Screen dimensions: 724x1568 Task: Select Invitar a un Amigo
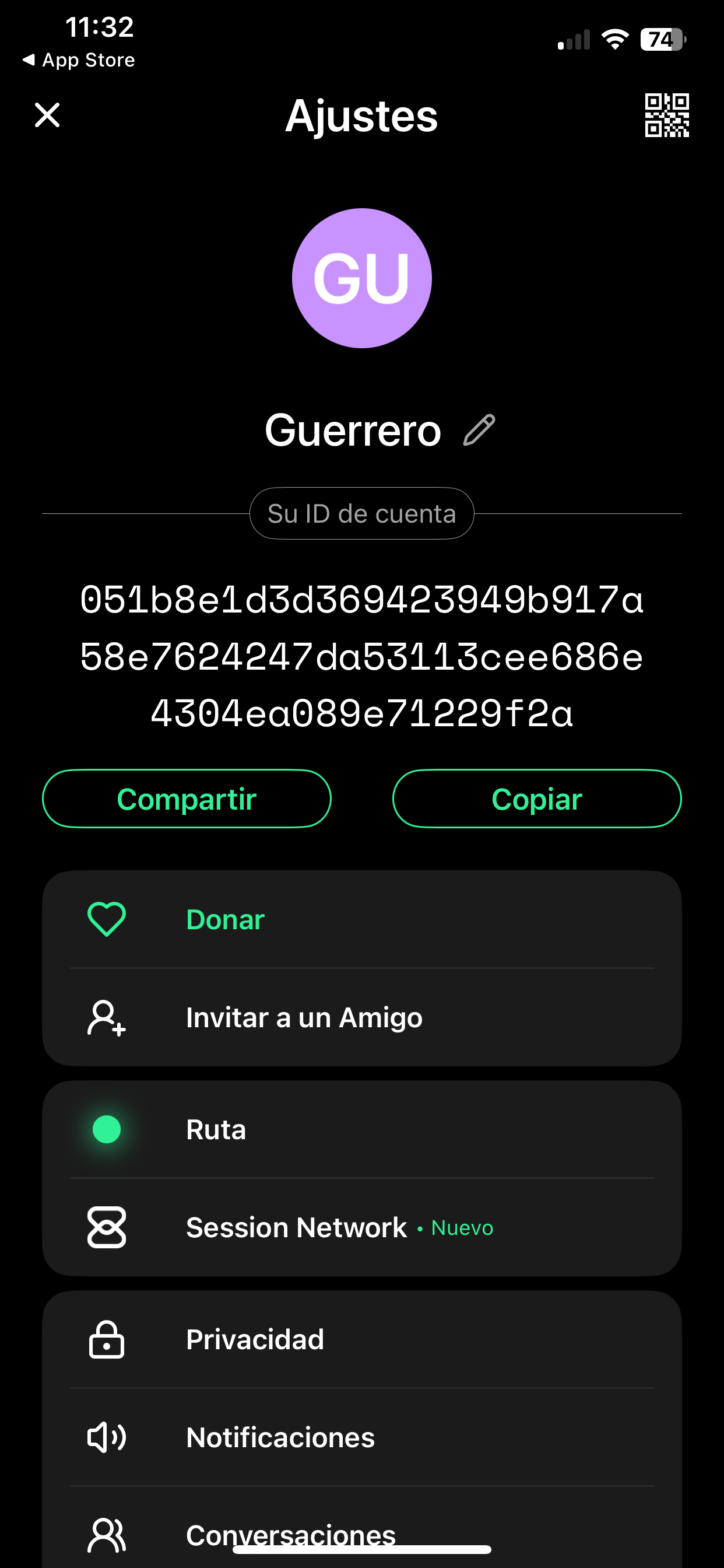pyautogui.click(x=362, y=1017)
